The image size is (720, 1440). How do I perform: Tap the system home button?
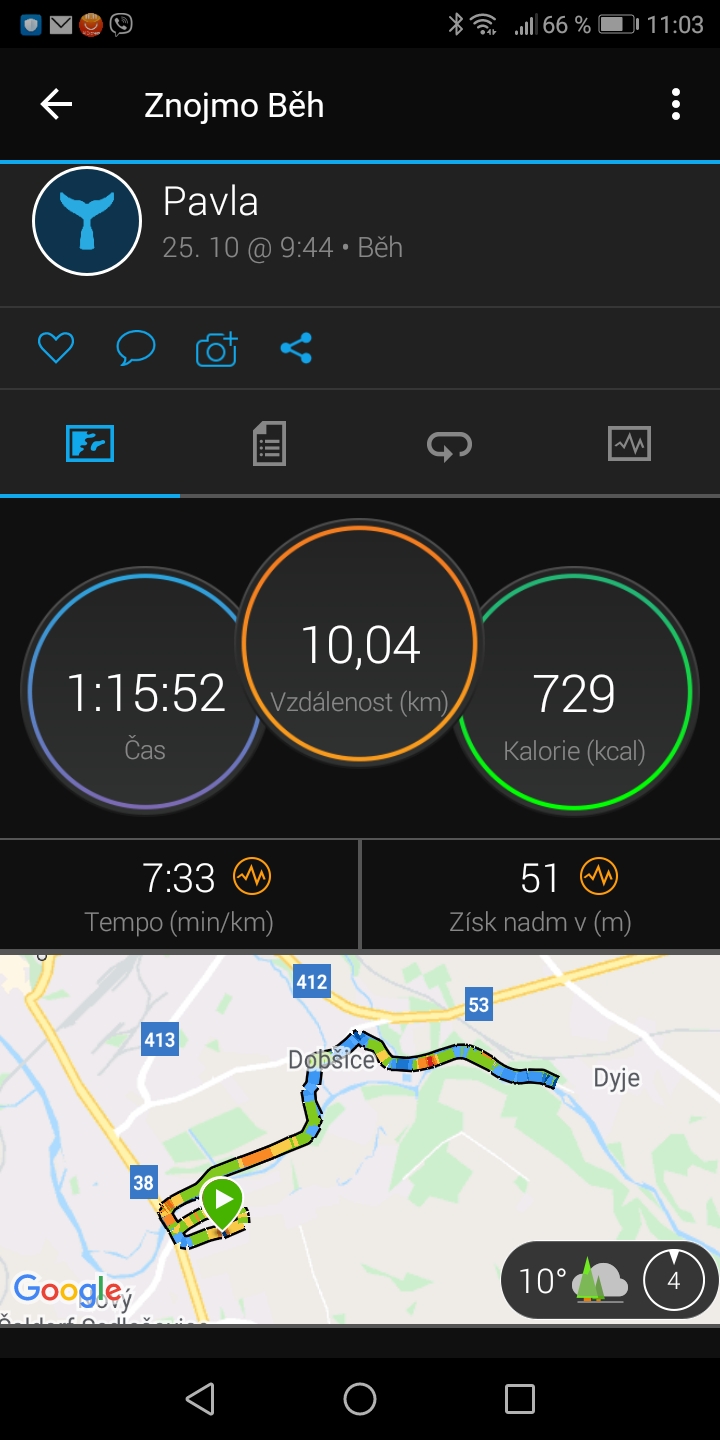[360, 1399]
